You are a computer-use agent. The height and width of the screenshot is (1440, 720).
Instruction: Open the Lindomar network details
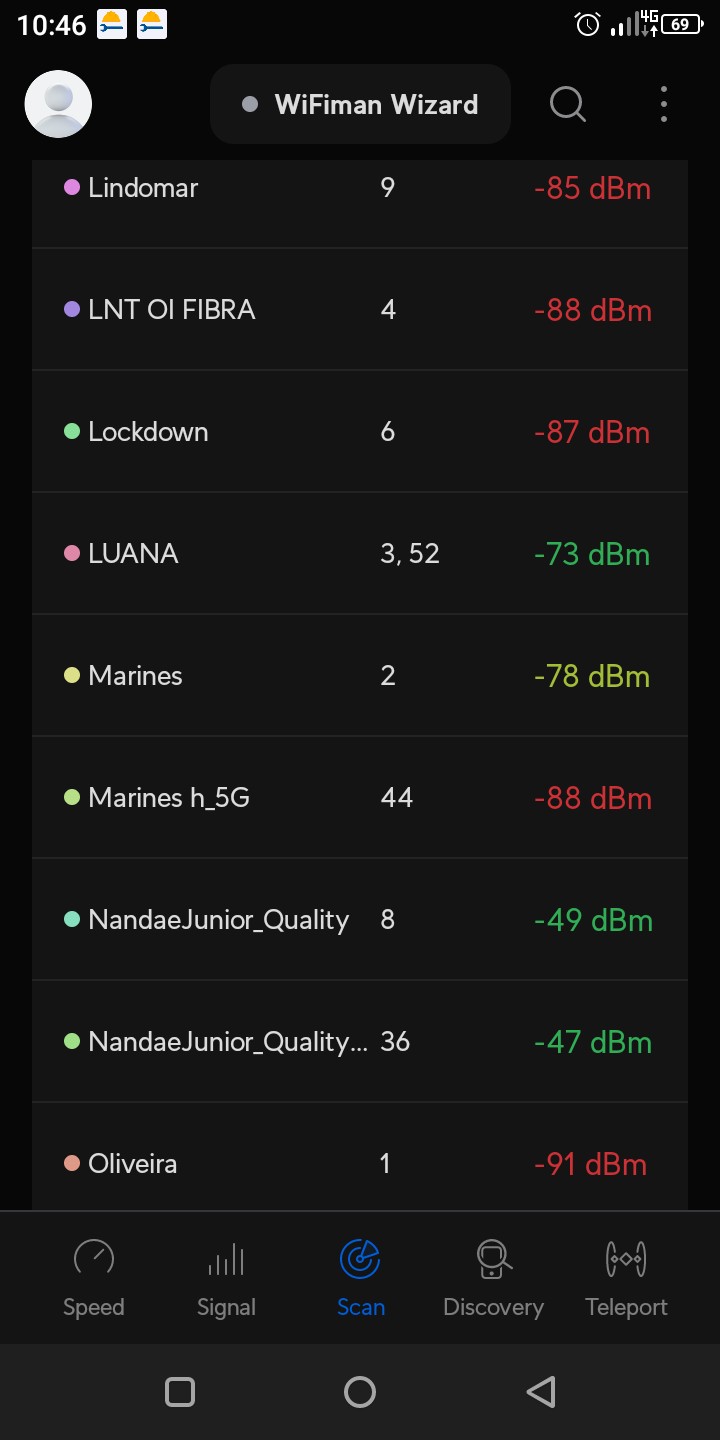coord(360,188)
